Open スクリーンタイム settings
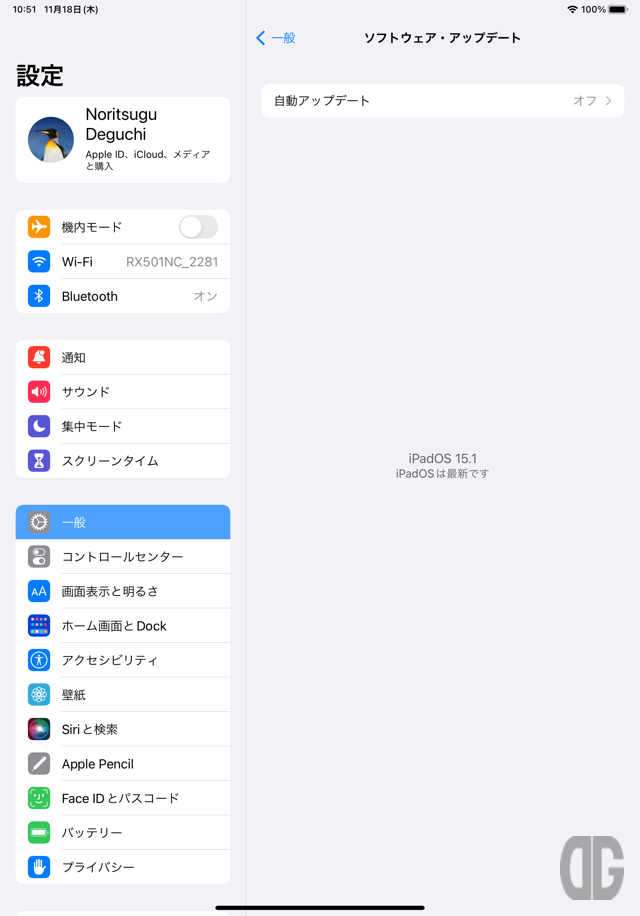 [x=123, y=461]
